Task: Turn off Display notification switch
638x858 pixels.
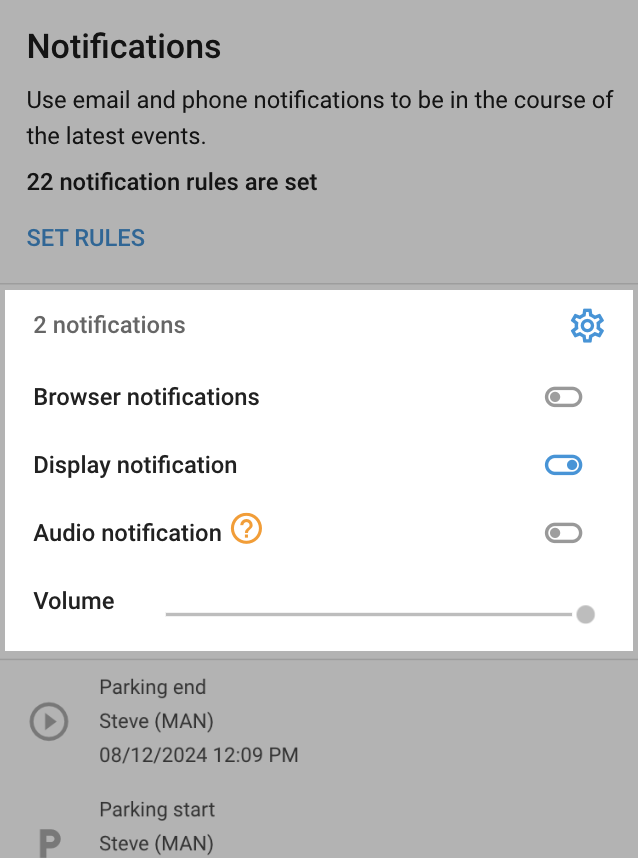Action: click(563, 466)
